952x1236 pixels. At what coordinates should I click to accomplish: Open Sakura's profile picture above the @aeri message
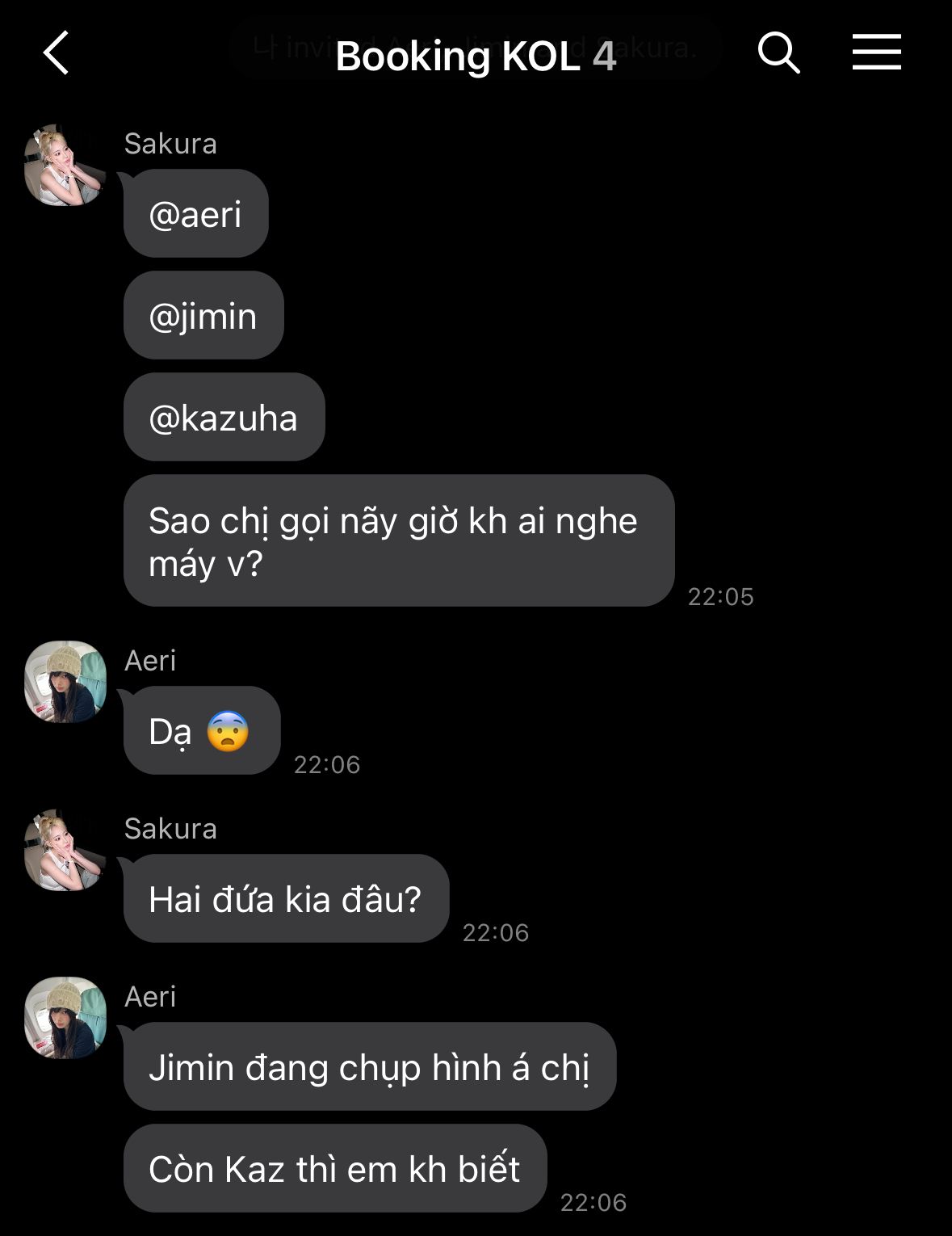pyautogui.click(x=65, y=165)
